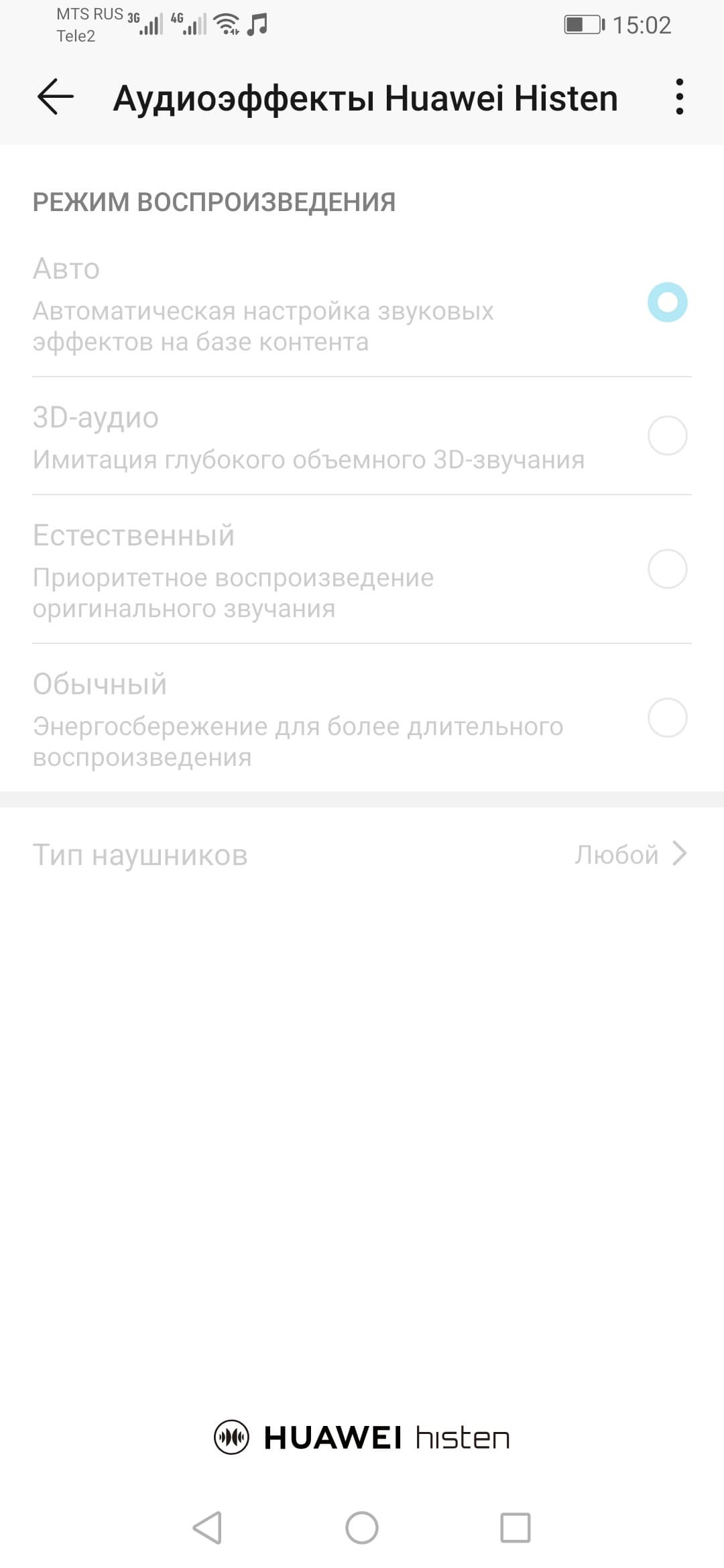
Task: Pick the Обычный energy-saving mode
Action: [667, 718]
